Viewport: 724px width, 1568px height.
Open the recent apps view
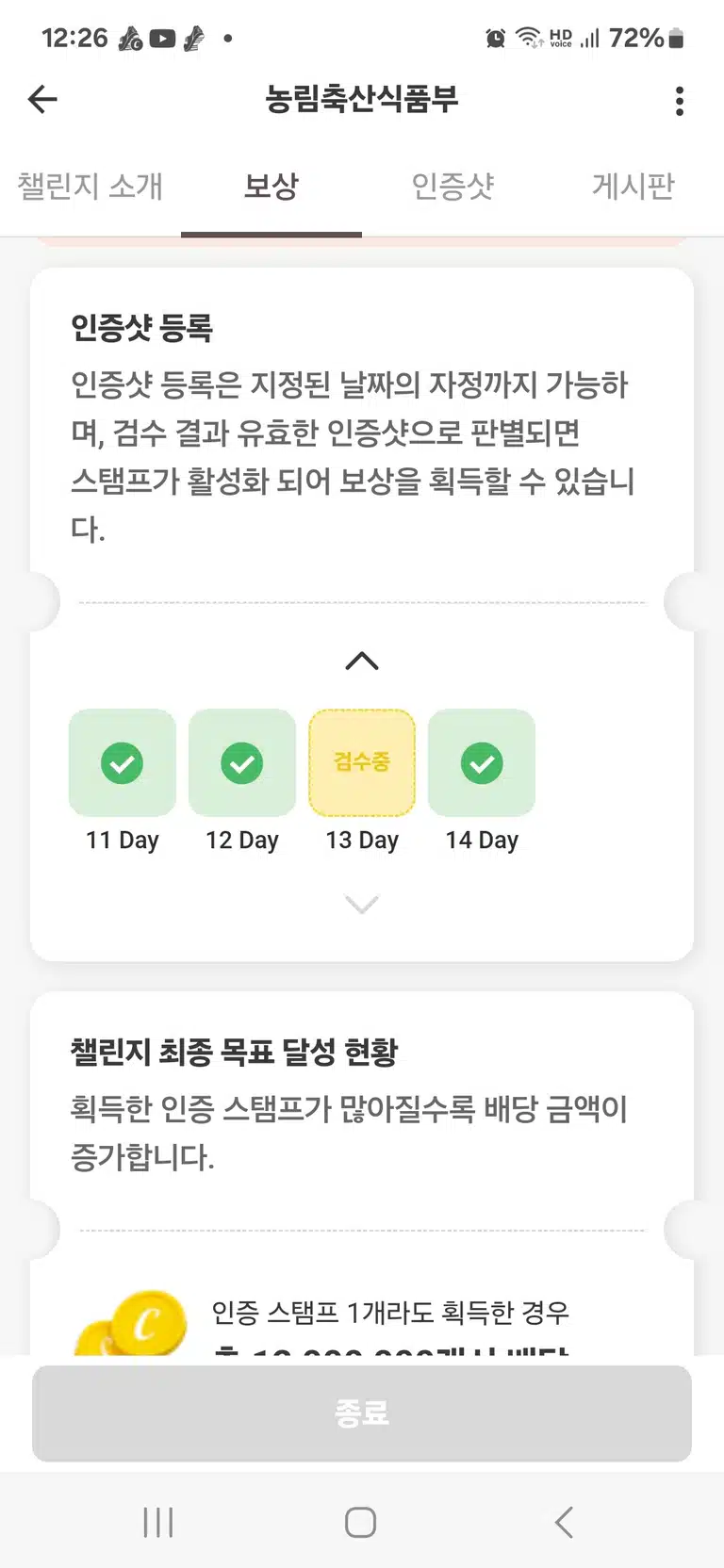[158, 1522]
